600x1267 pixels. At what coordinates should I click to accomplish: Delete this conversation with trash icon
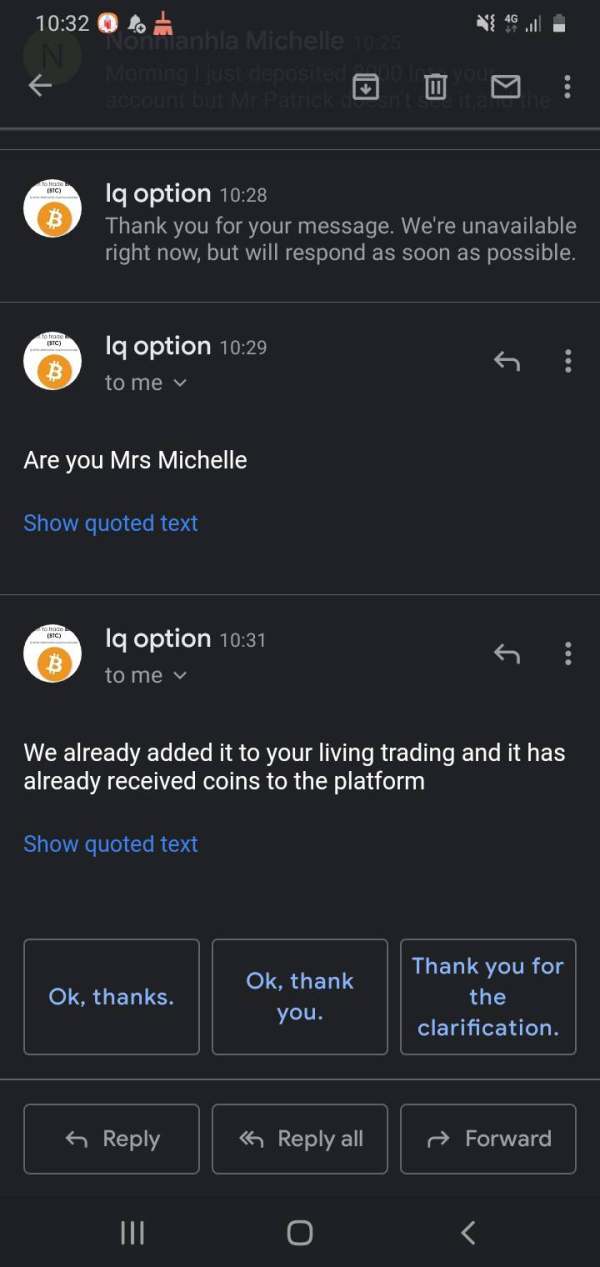[x=435, y=87]
